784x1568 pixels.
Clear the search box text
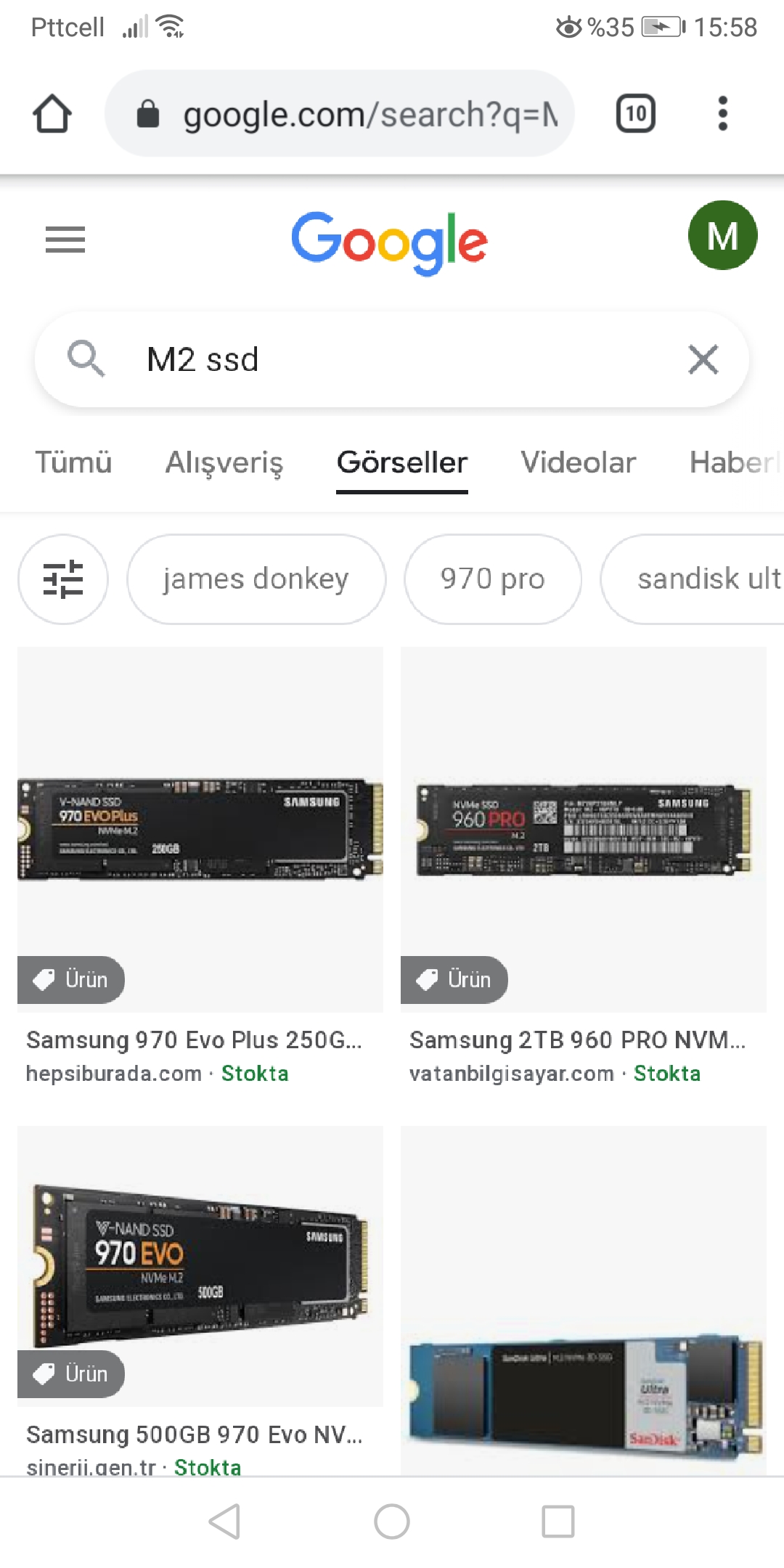703,359
